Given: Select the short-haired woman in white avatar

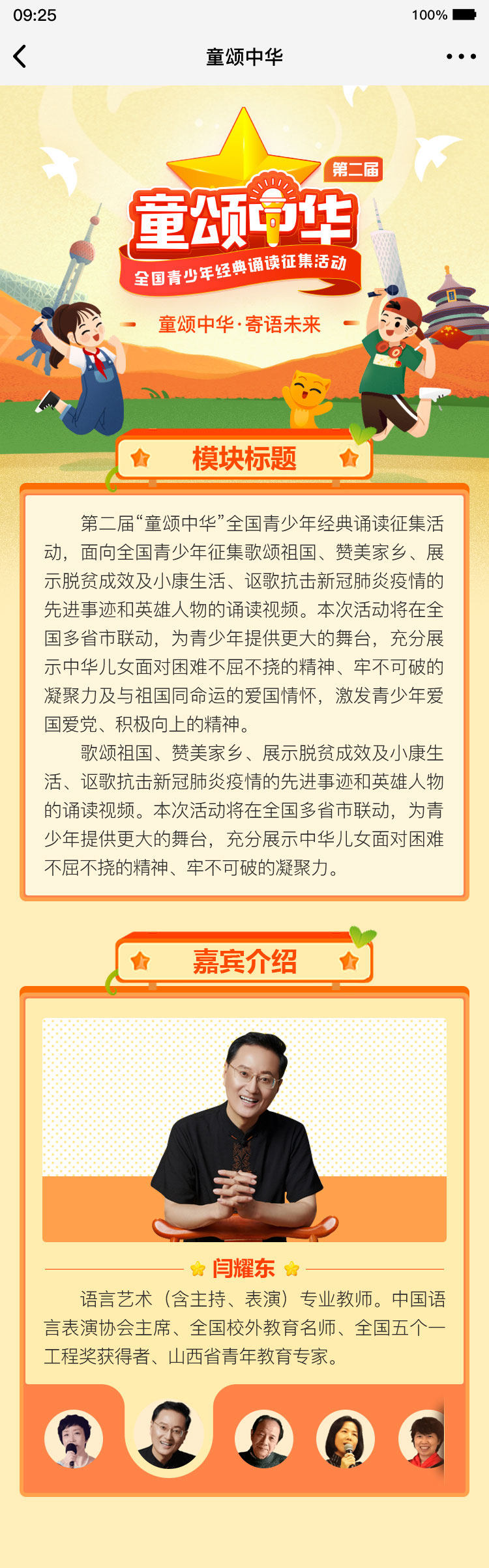Looking at the screenshot, I should (x=74, y=1440).
